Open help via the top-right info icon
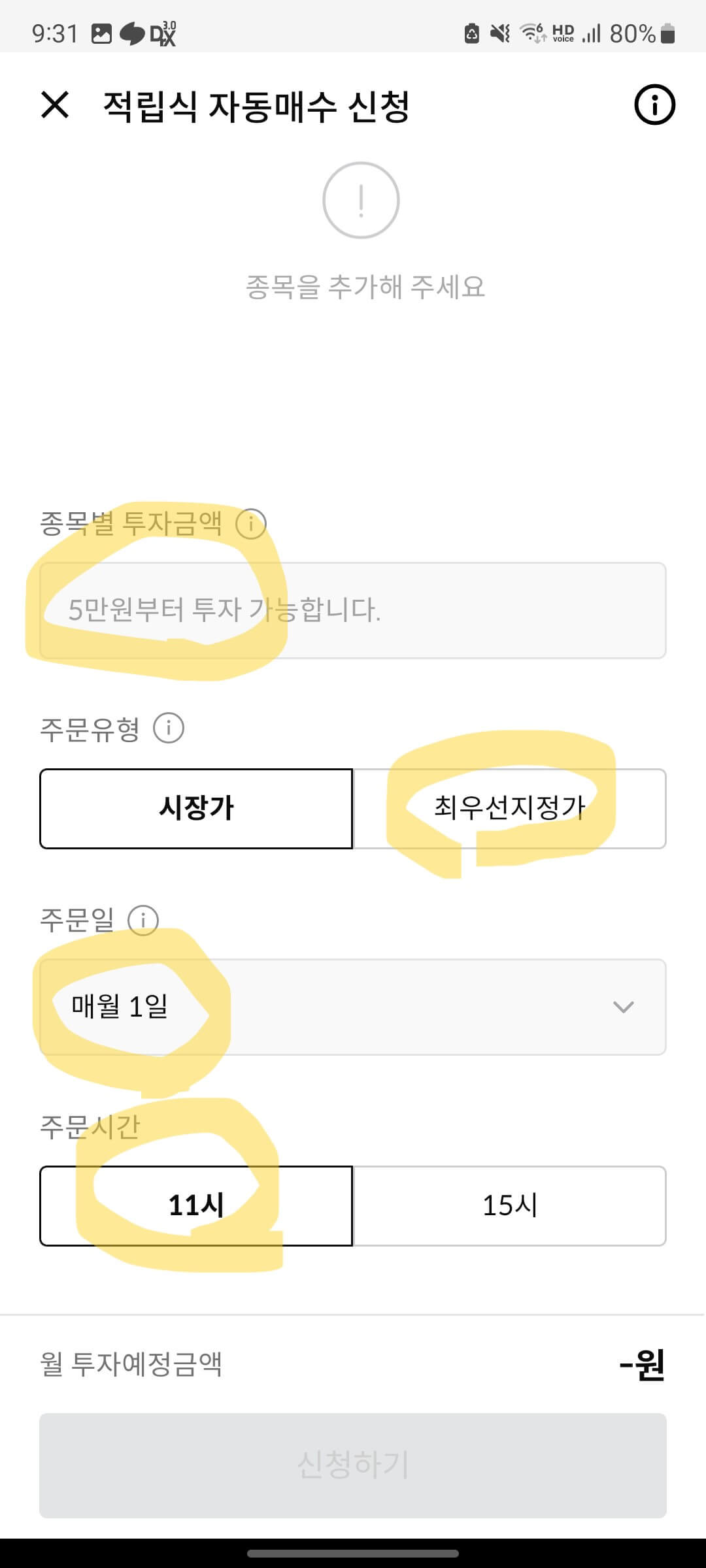Viewport: 706px width, 1568px height. pos(655,105)
